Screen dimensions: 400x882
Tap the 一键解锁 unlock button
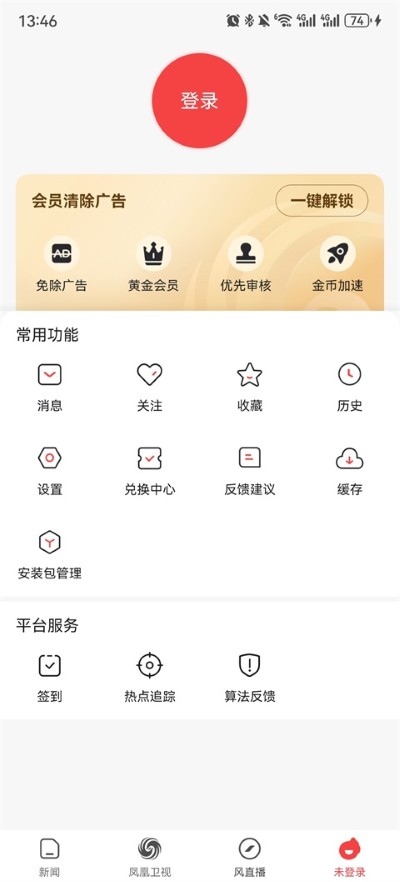tap(322, 201)
